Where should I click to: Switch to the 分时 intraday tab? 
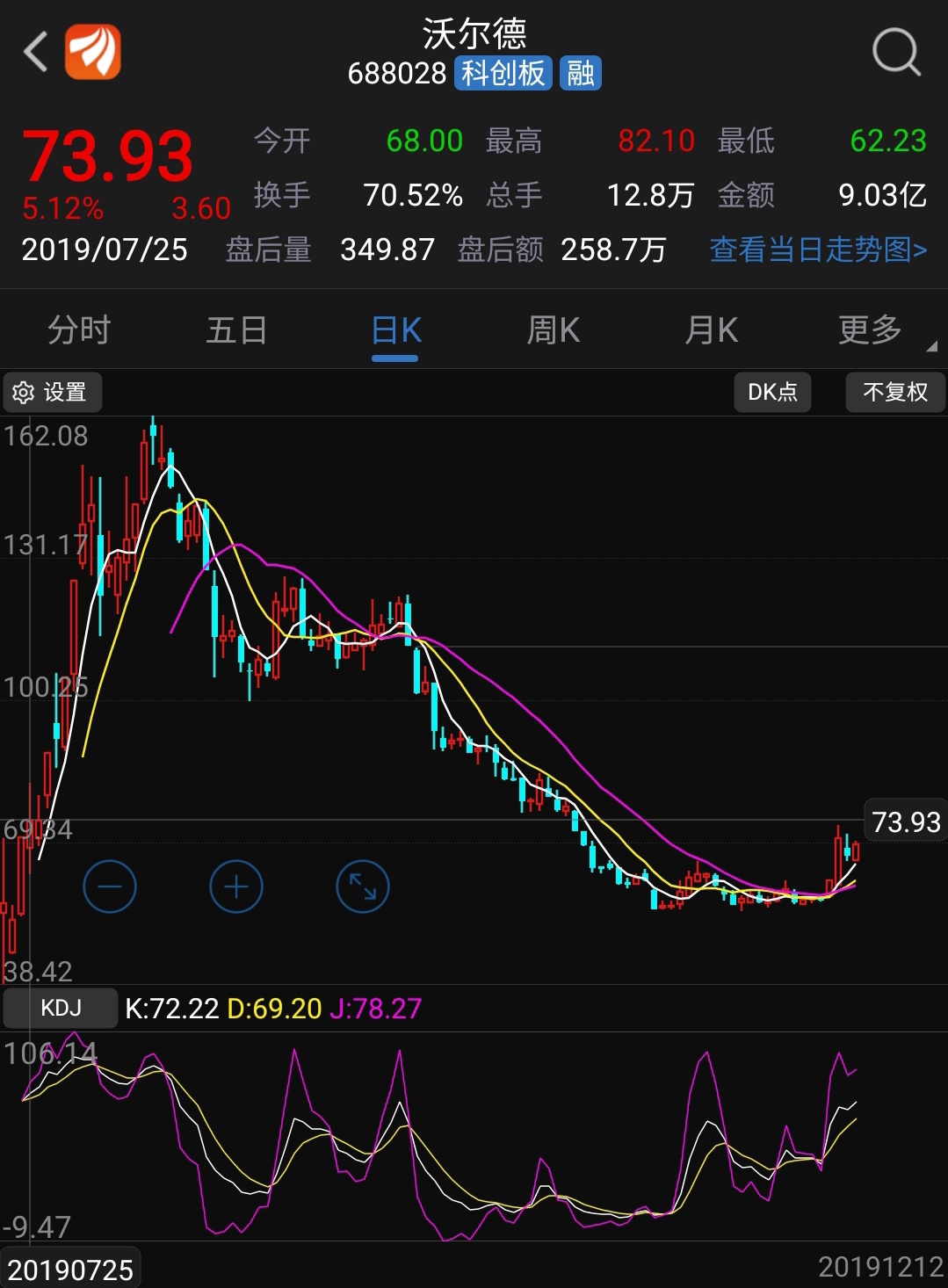coord(78,330)
